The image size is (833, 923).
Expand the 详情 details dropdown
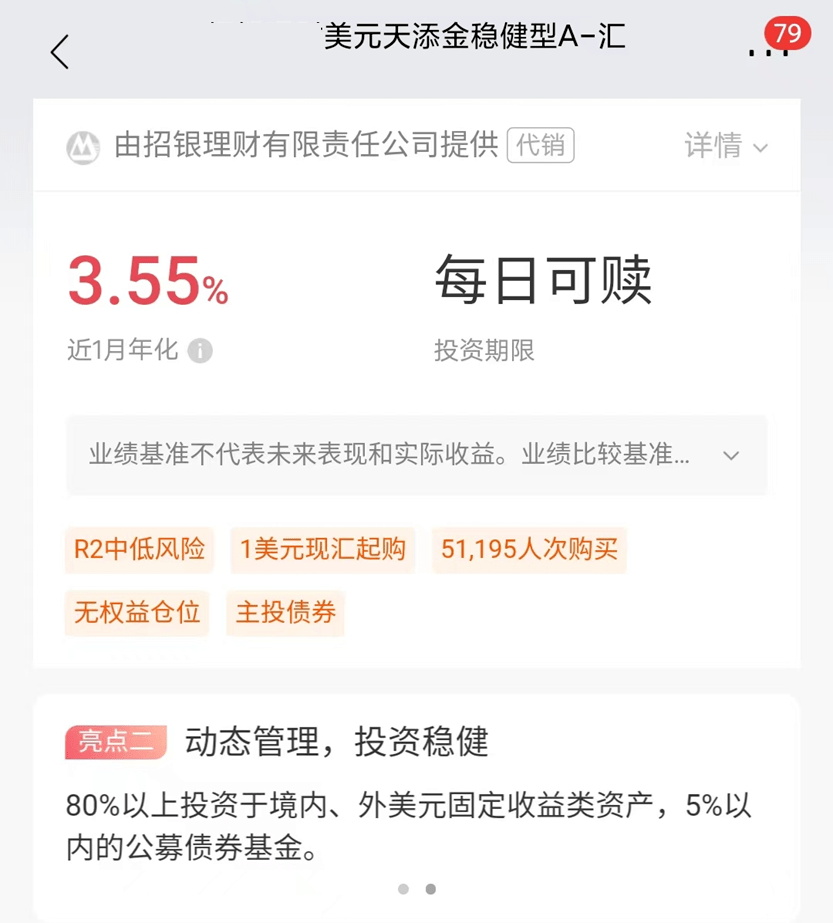click(x=726, y=146)
